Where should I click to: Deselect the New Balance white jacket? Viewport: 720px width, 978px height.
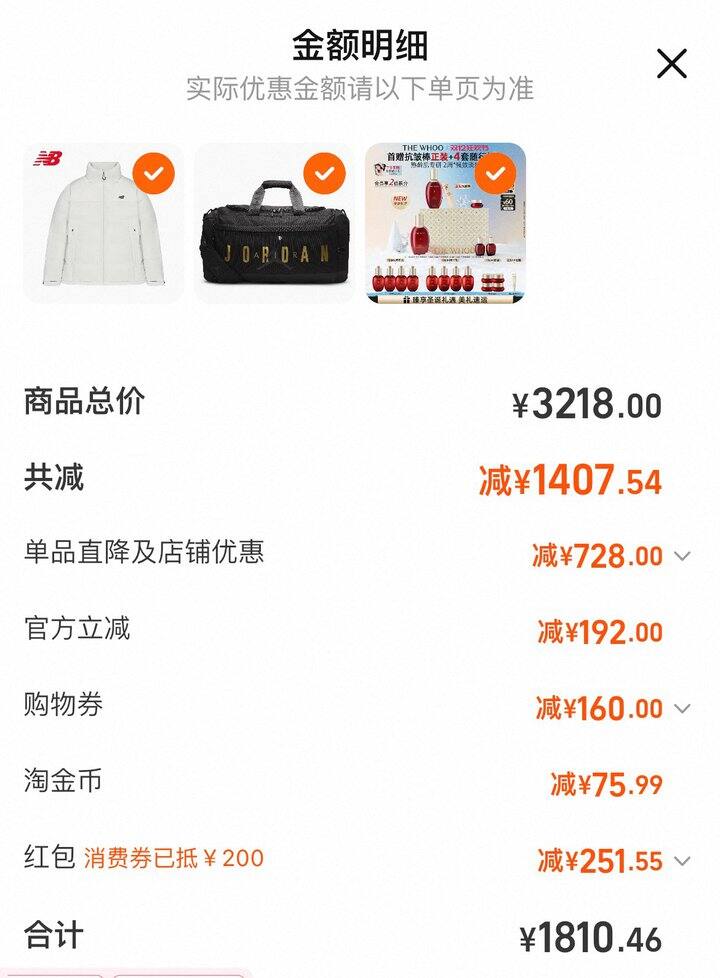click(x=153, y=174)
